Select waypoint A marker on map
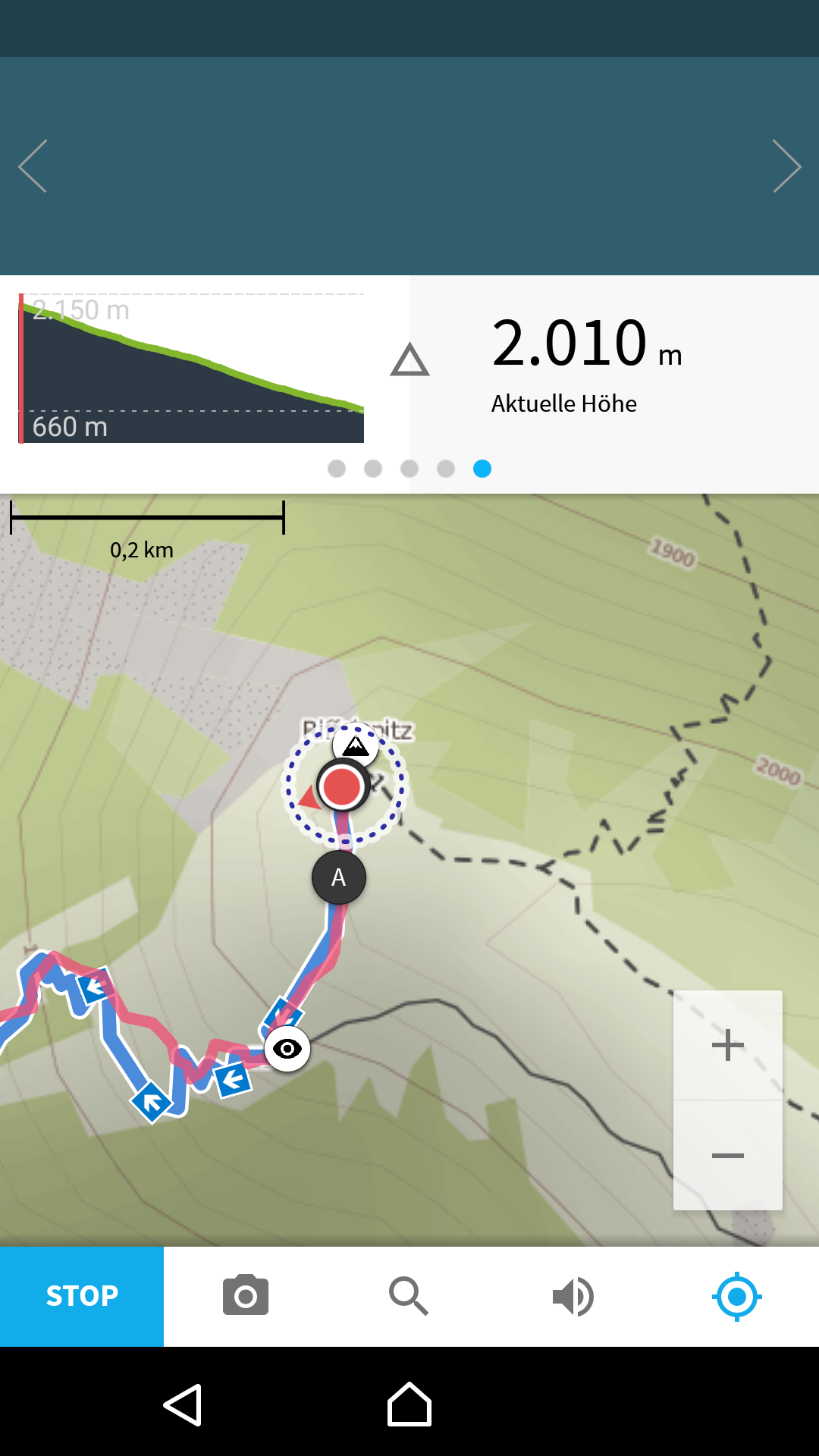Viewport: 819px width, 1456px height. [x=339, y=877]
